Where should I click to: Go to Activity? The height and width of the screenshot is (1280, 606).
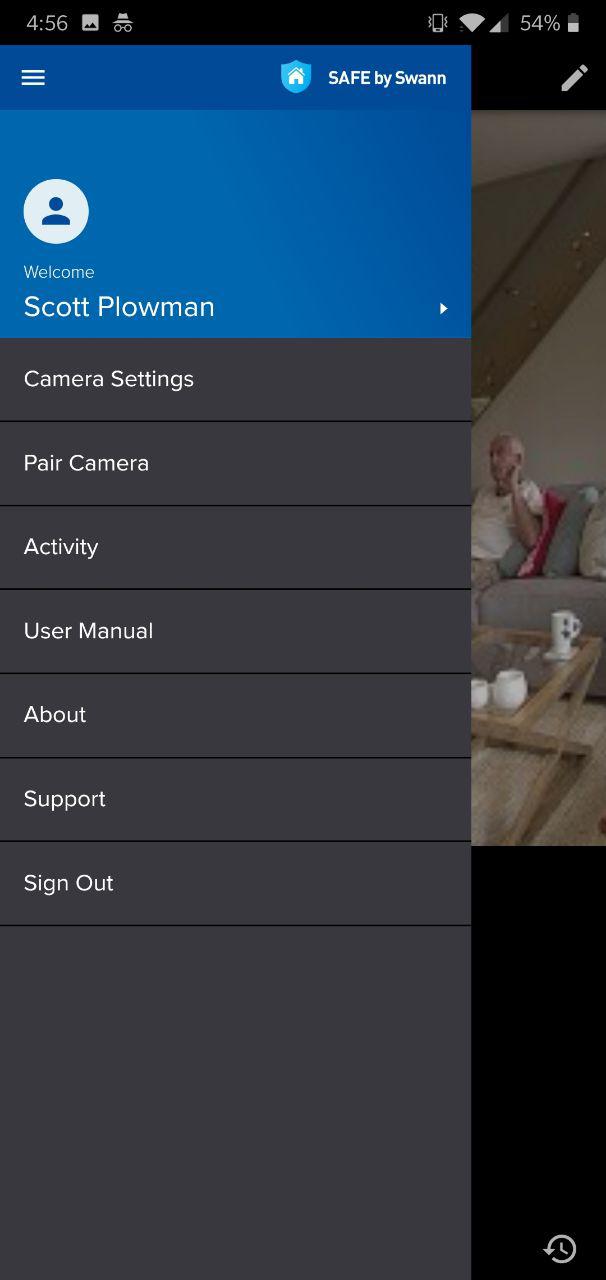[x=235, y=547]
